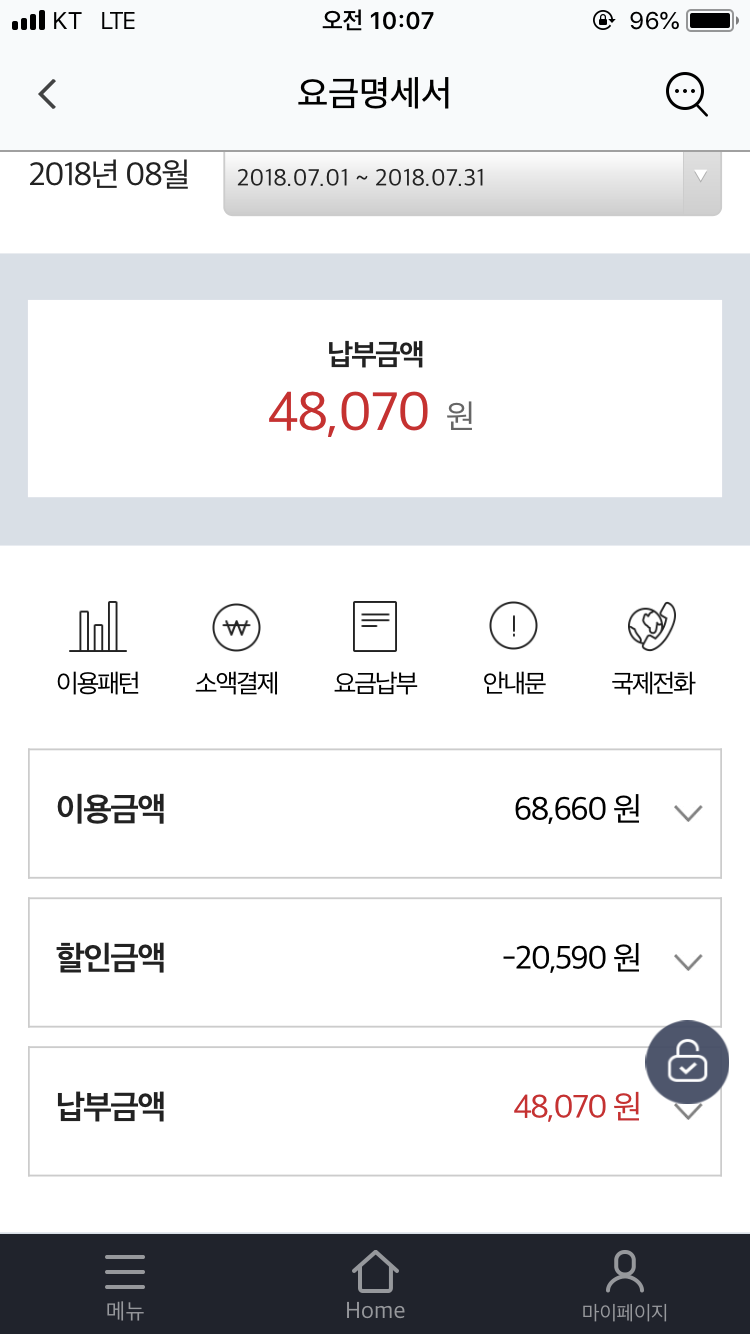Image resolution: width=750 pixels, height=1334 pixels.
Task: Switch to 마이페이지 tab
Action: coord(625,1285)
